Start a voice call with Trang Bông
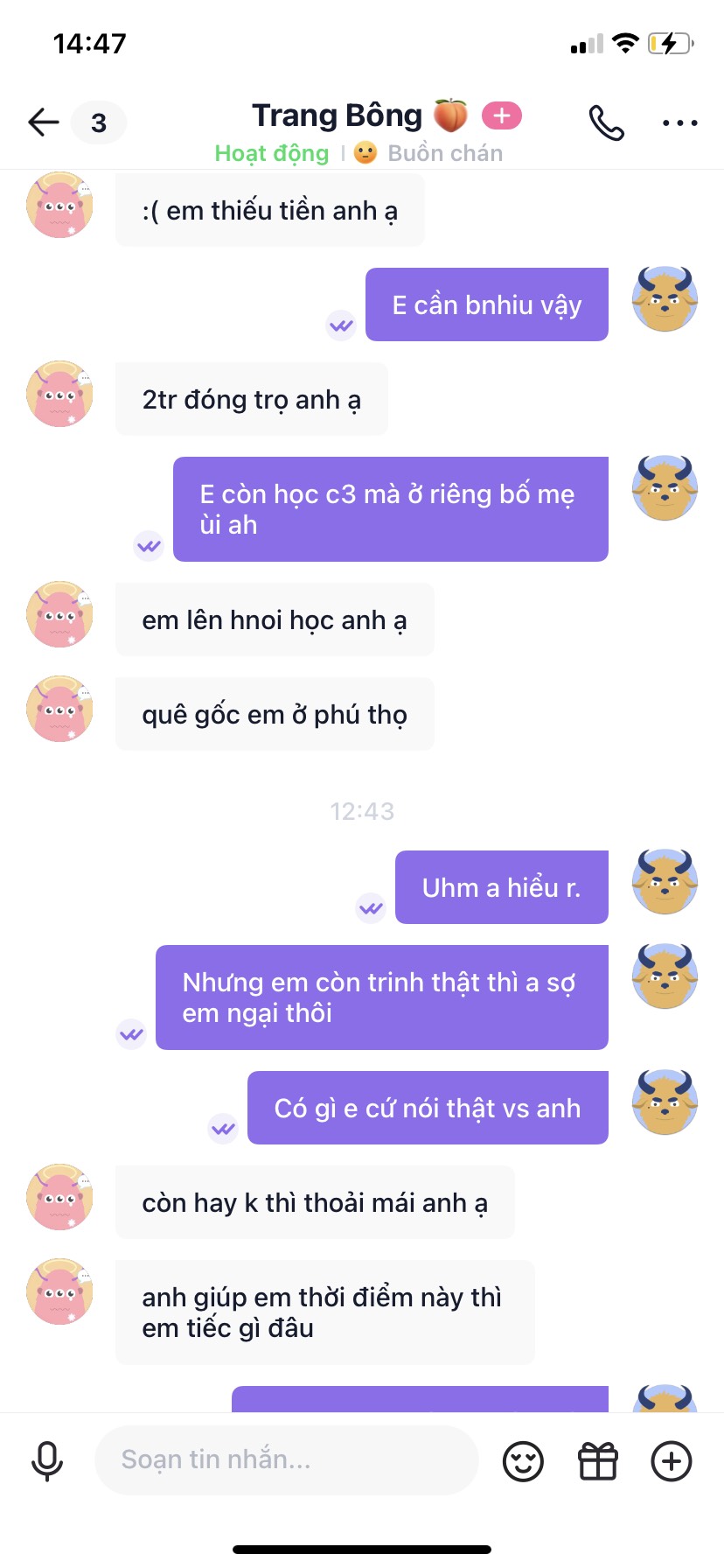The width and height of the screenshot is (724, 1568). coord(606,122)
